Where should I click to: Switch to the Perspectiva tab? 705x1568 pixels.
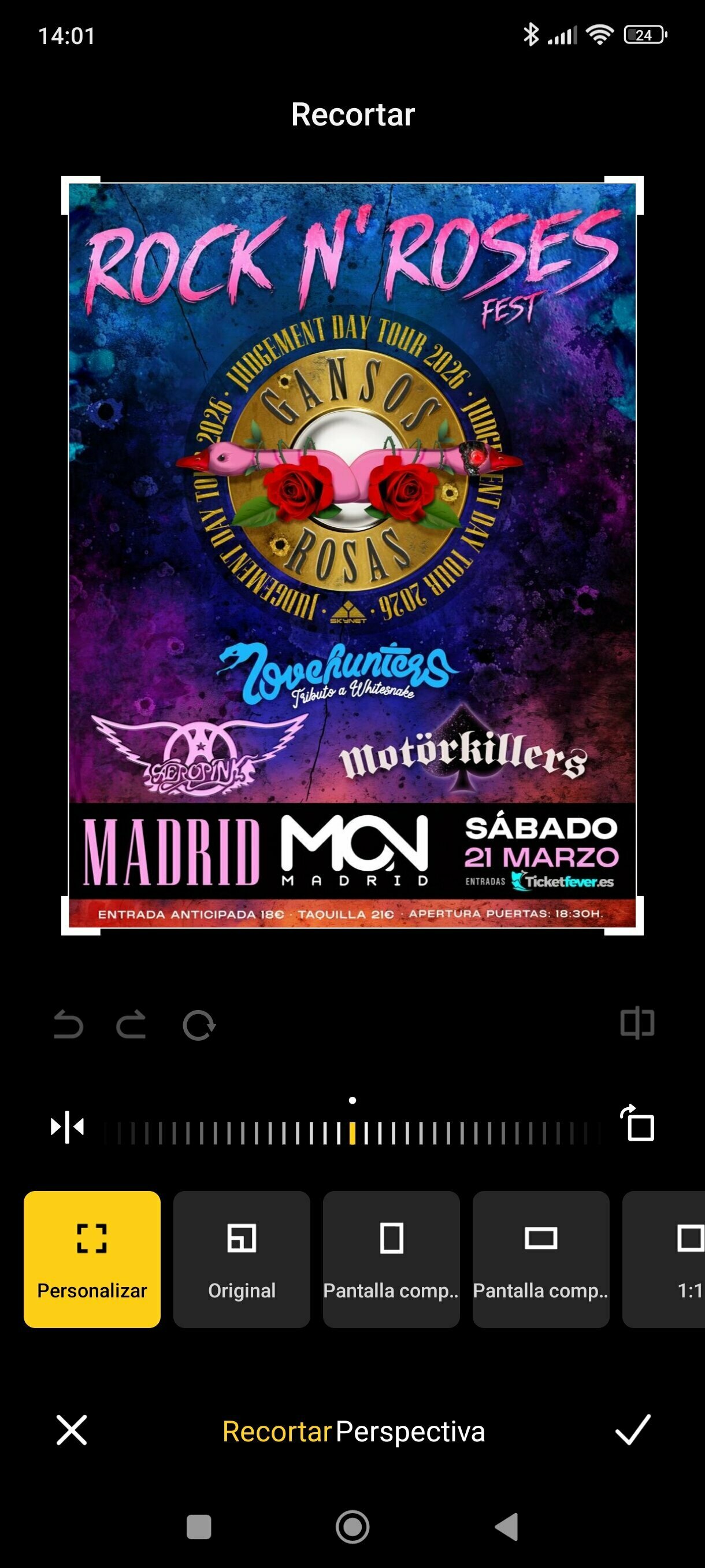coord(411,1431)
